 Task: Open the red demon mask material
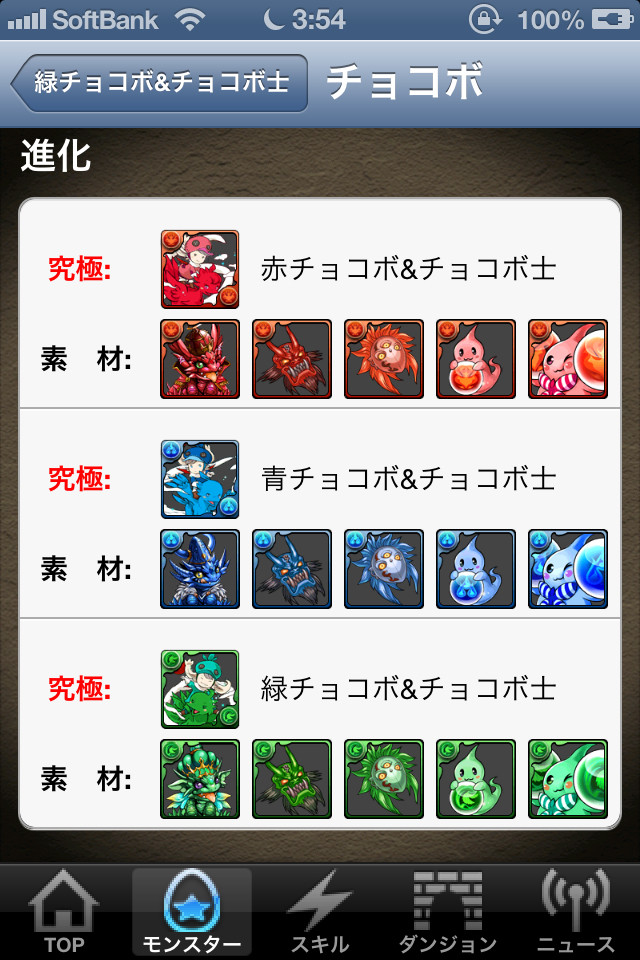[x=292, y=359]
